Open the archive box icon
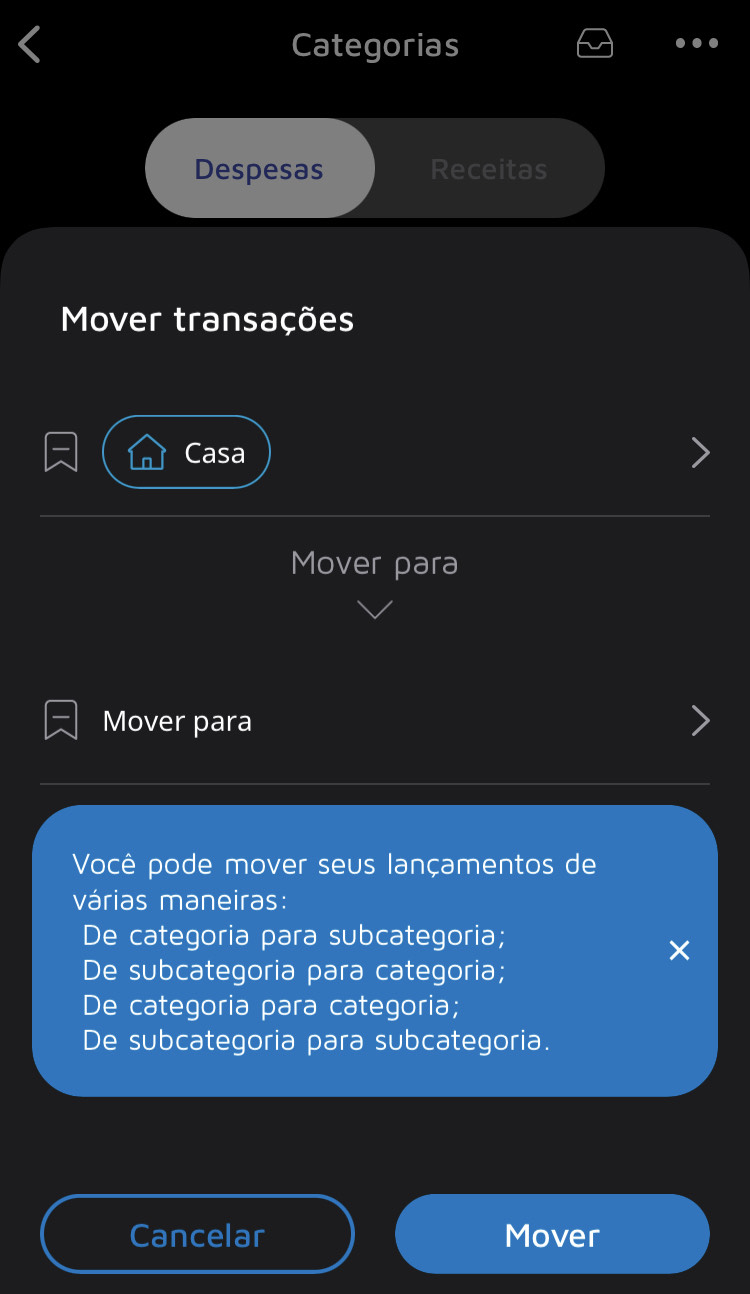750x1294 pixels. (x=595, y=44)
